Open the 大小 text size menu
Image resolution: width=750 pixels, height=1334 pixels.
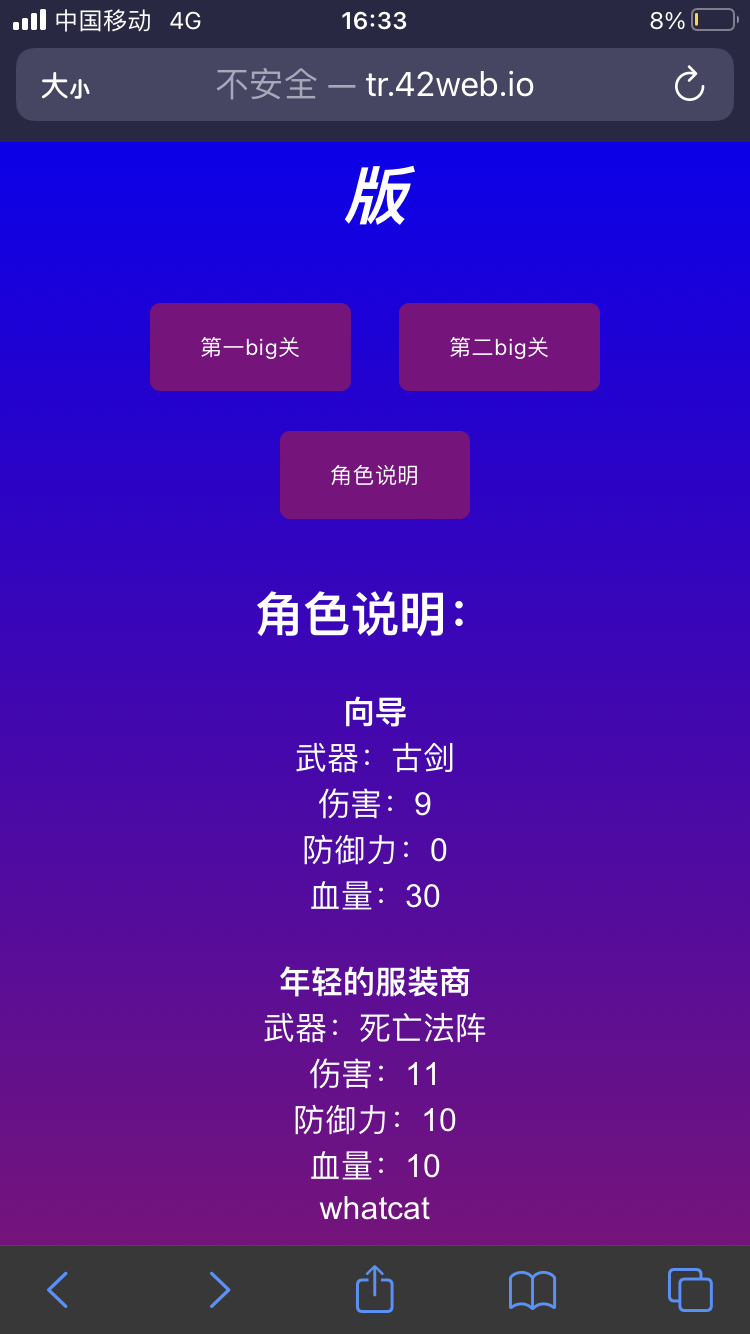point(66,86)
